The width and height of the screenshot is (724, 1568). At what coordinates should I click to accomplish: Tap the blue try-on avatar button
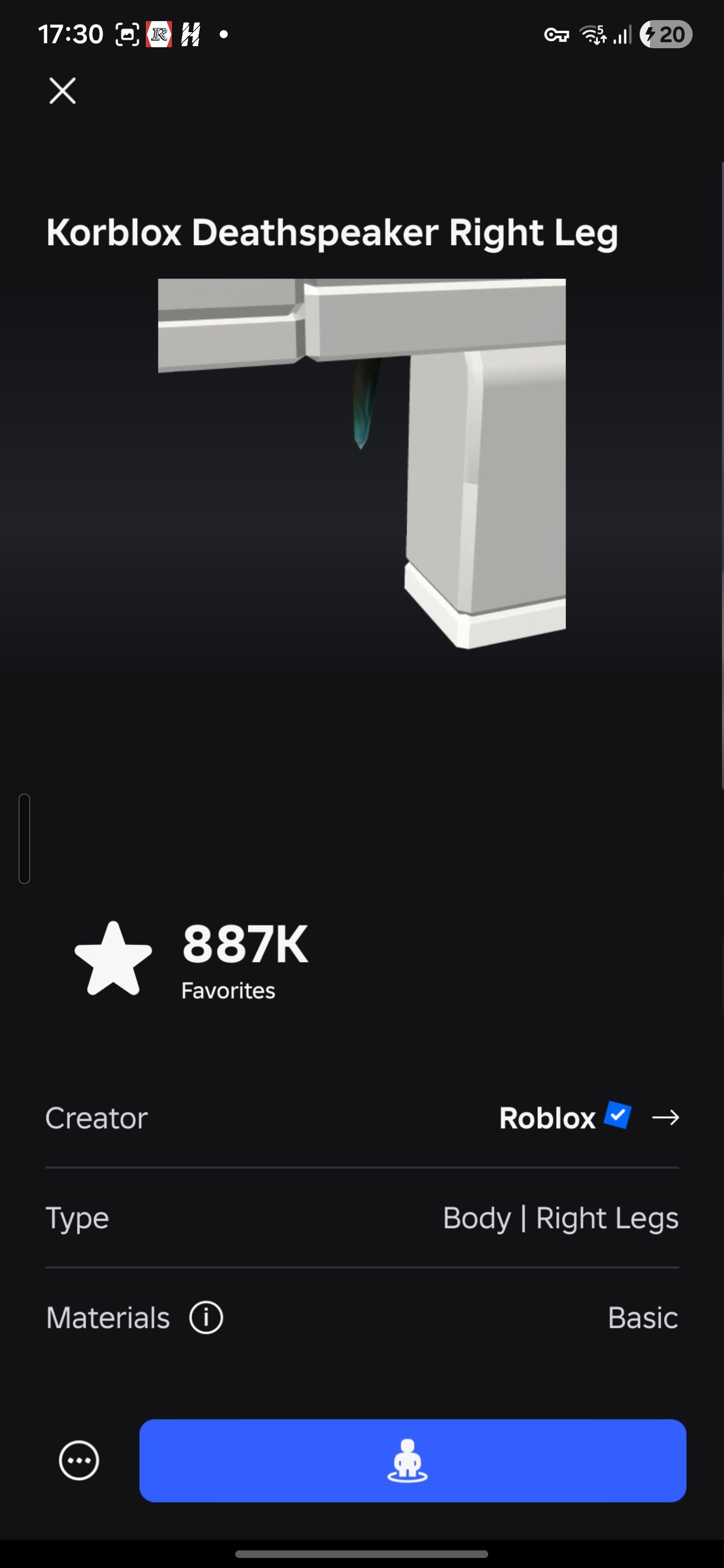pyautogui.click(x=413, y=1460)
